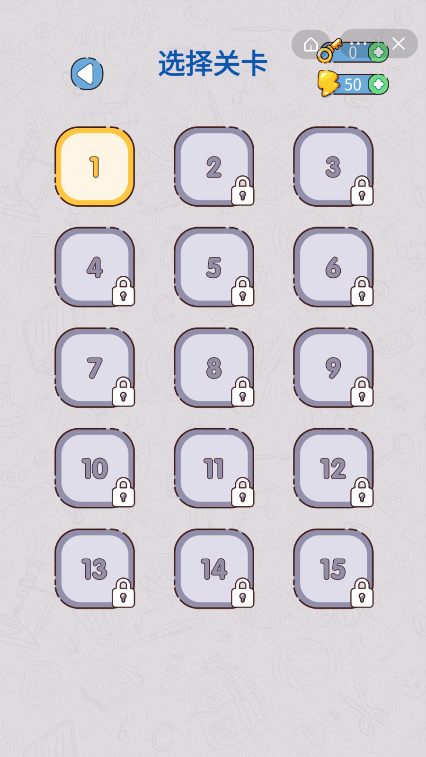
Task: Choose locked level 5
Action: (x=214, y=267)
